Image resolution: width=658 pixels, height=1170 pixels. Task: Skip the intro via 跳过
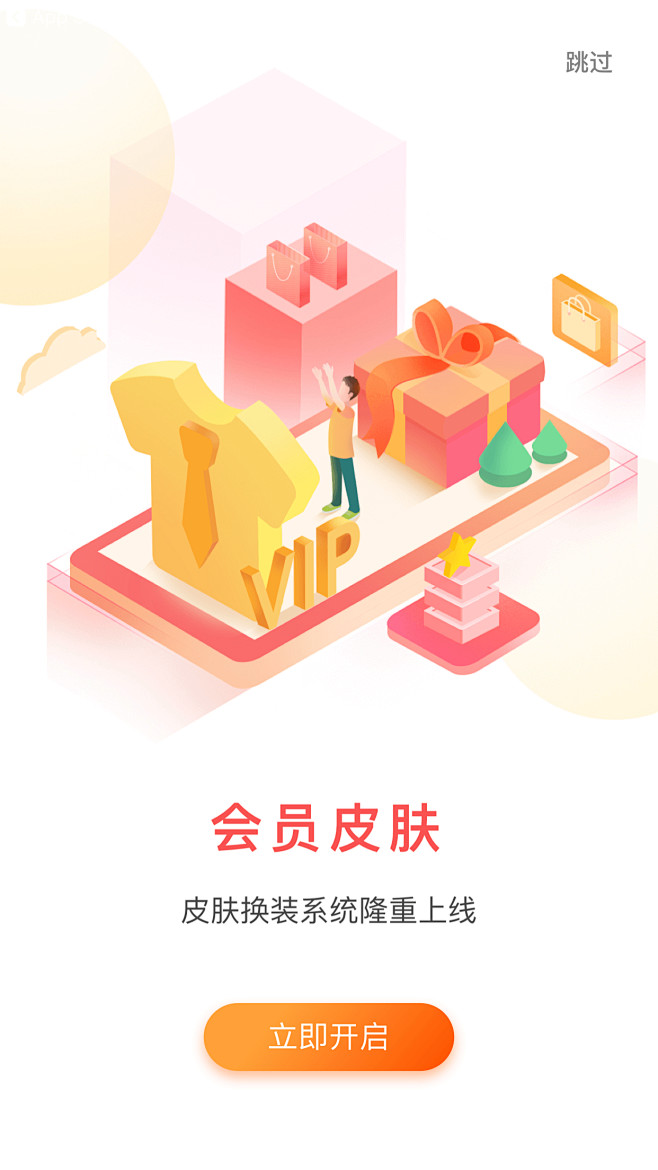click(589, 63)
